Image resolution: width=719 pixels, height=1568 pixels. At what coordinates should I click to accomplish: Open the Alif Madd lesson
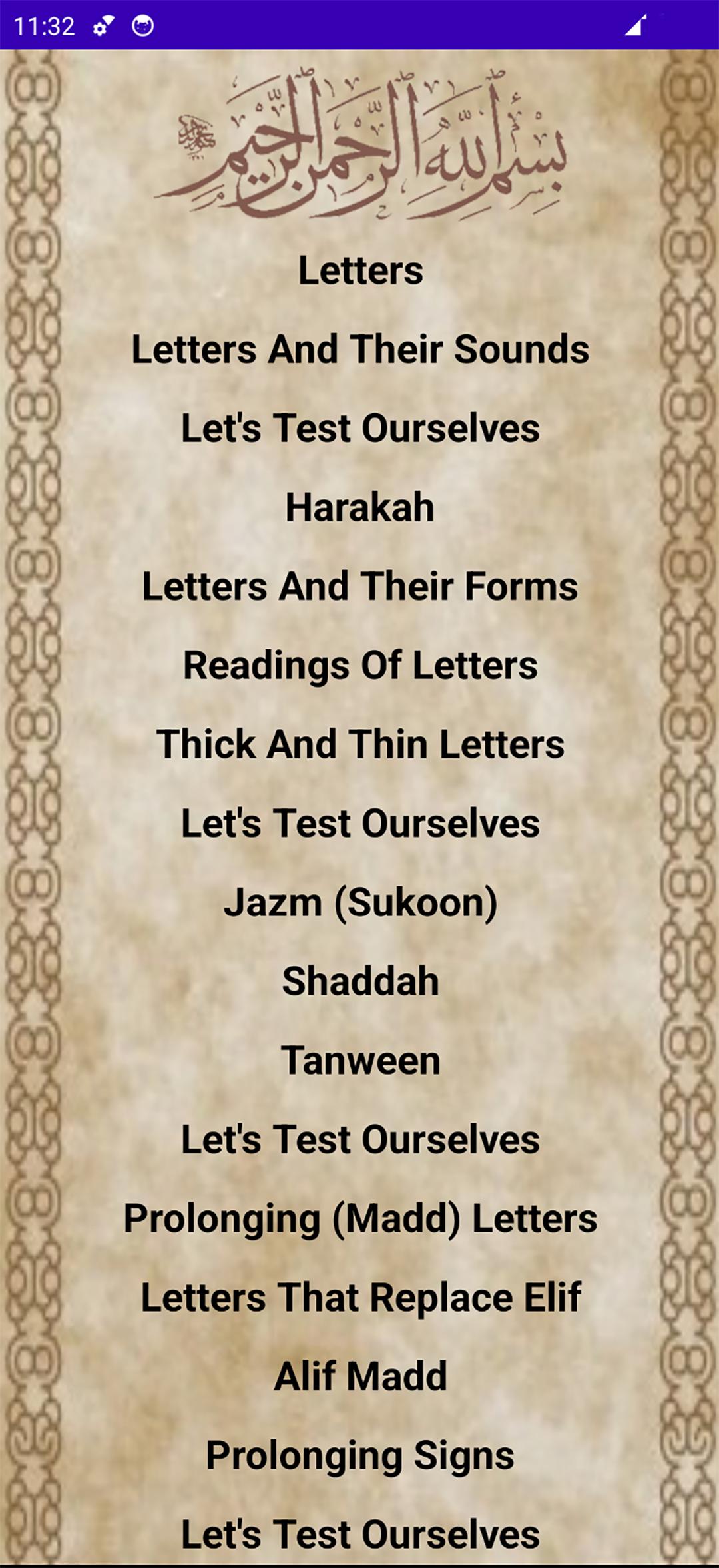point(360,1376)
